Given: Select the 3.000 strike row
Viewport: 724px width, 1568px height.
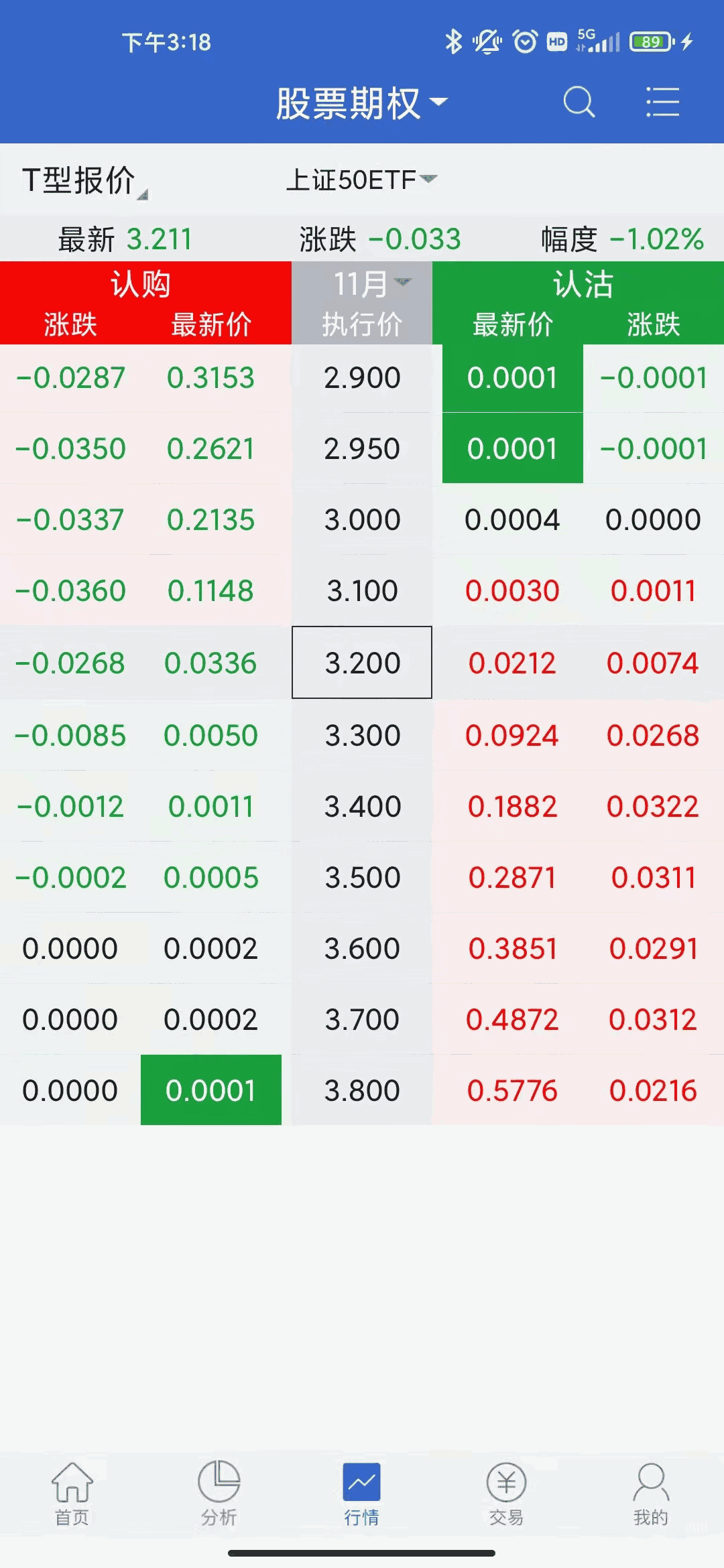Looking at the screenshot, I should 362,520.
